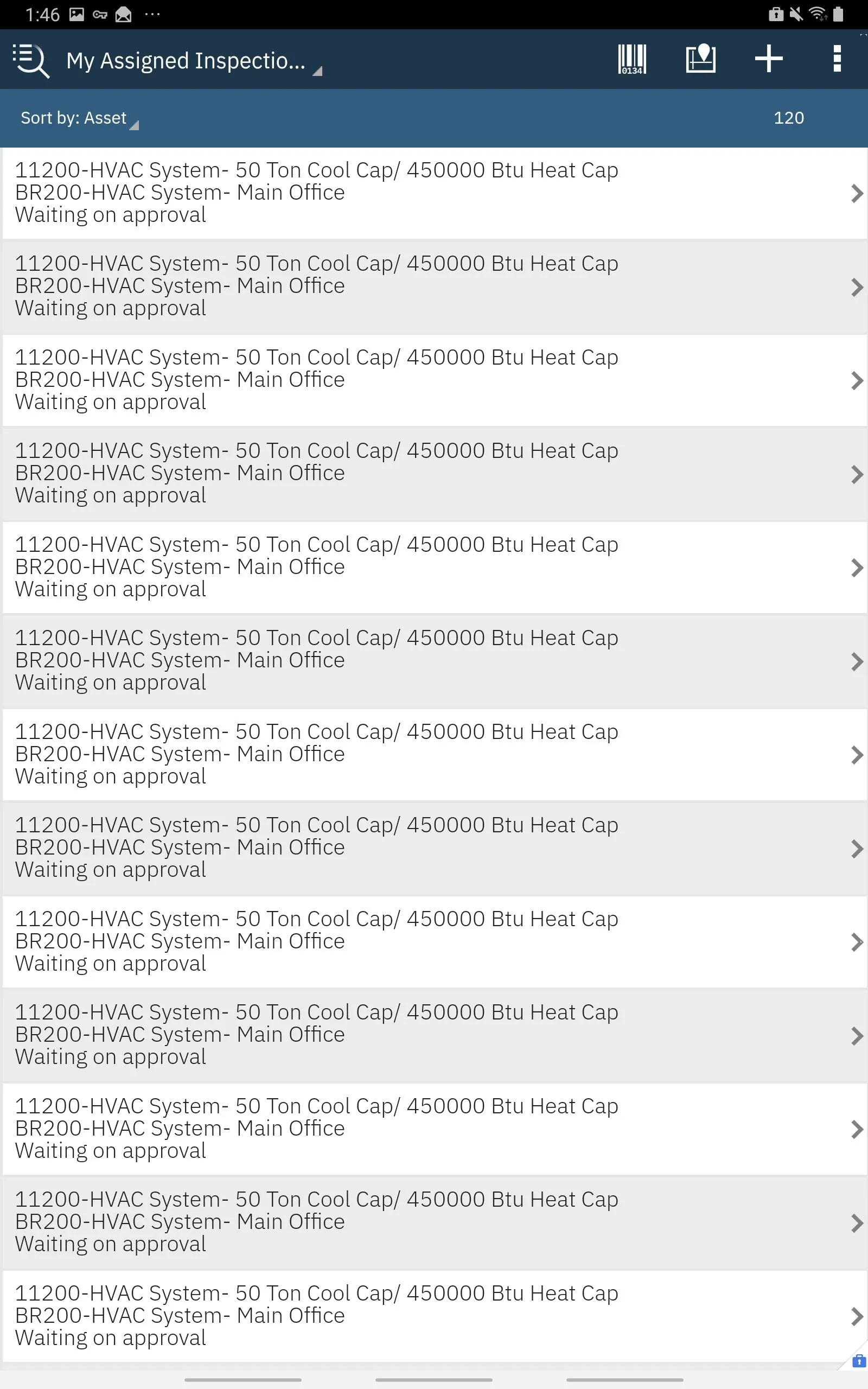The image size is (868, 1389).
Task: Add a new inspection
Action: (x=768, y=59)
